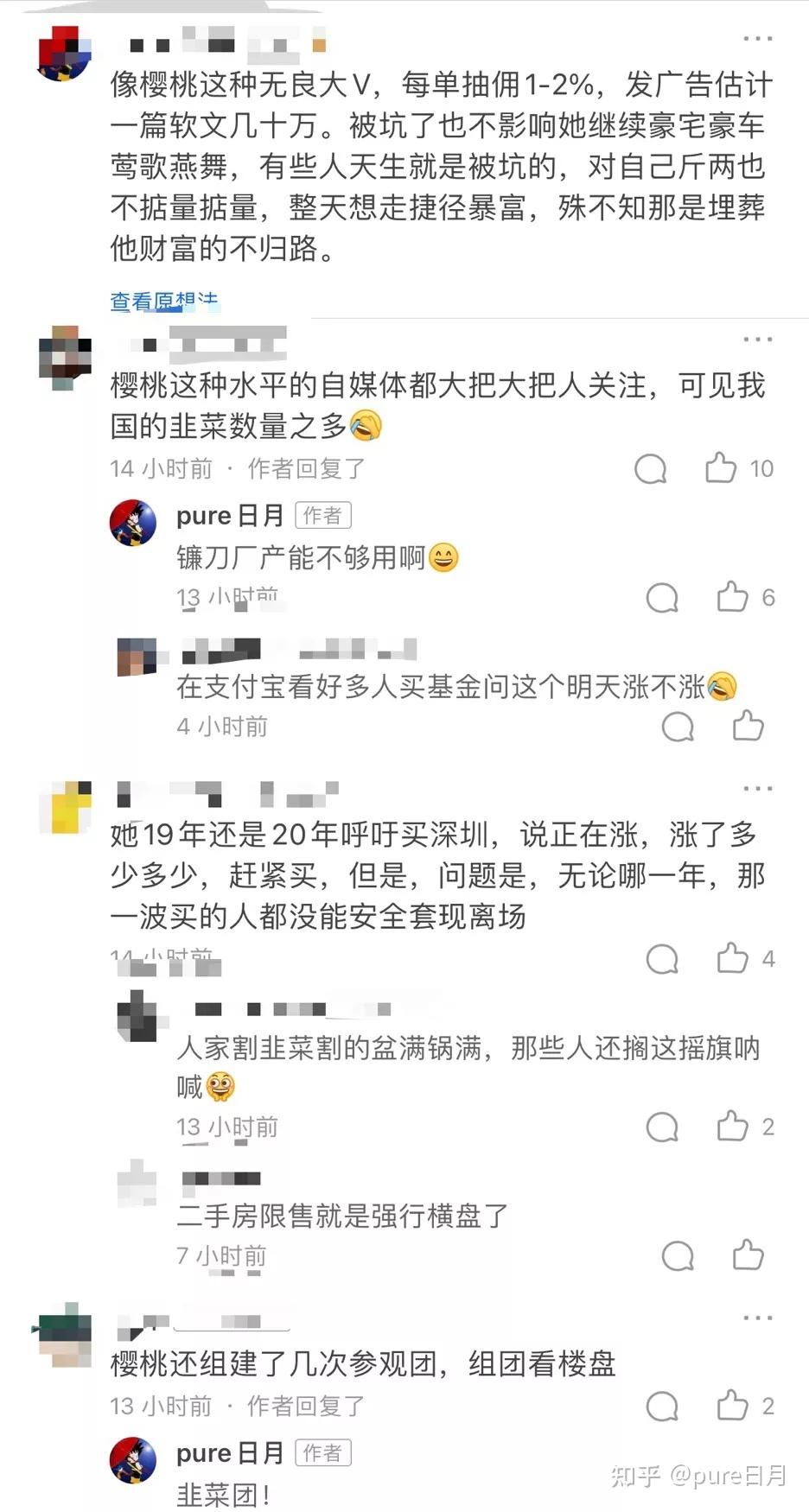The width and height of the screenshot is (809, 1512).
Task: Reply to the 二手房限售 comment
Action: pyautogui.click(x=678, y=1255)
